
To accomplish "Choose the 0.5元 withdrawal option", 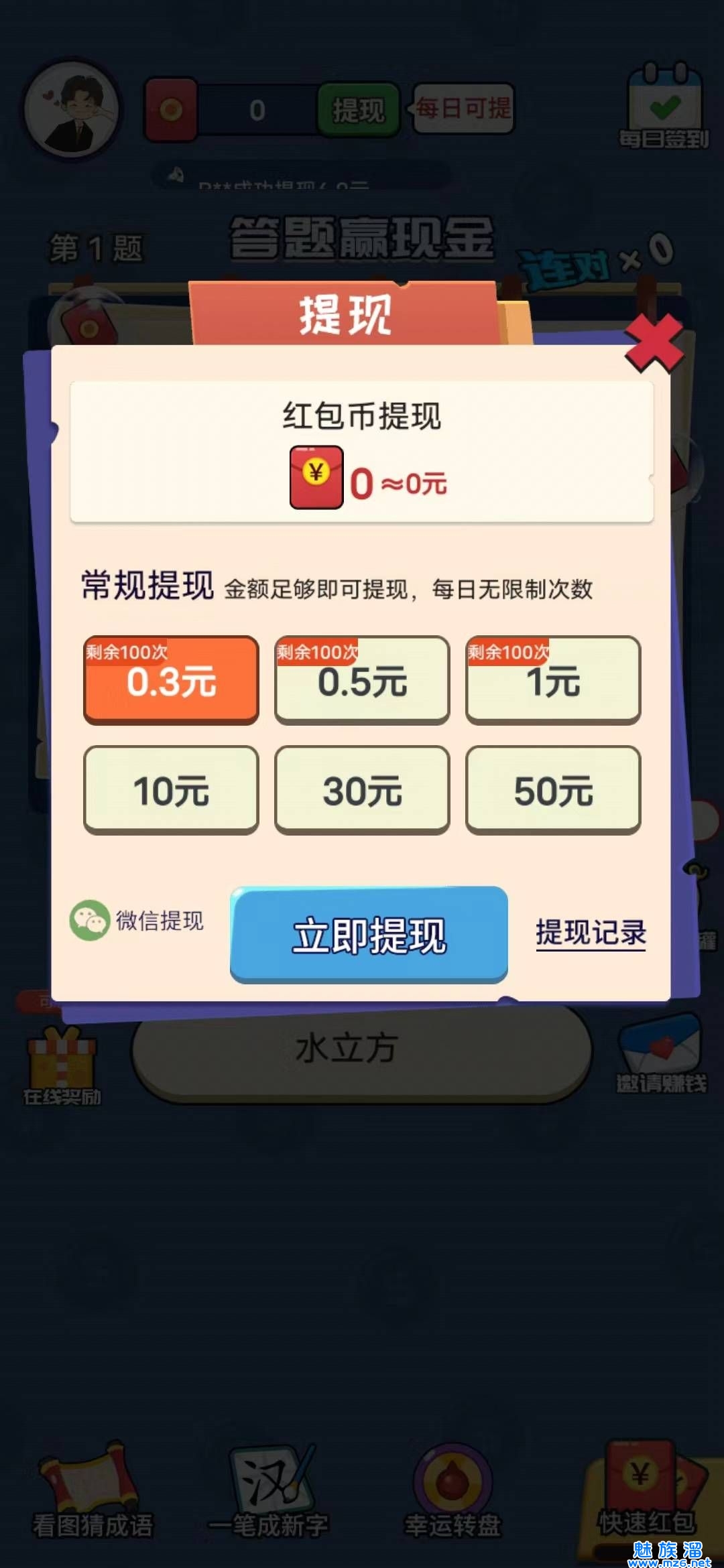I will [362, 680].
